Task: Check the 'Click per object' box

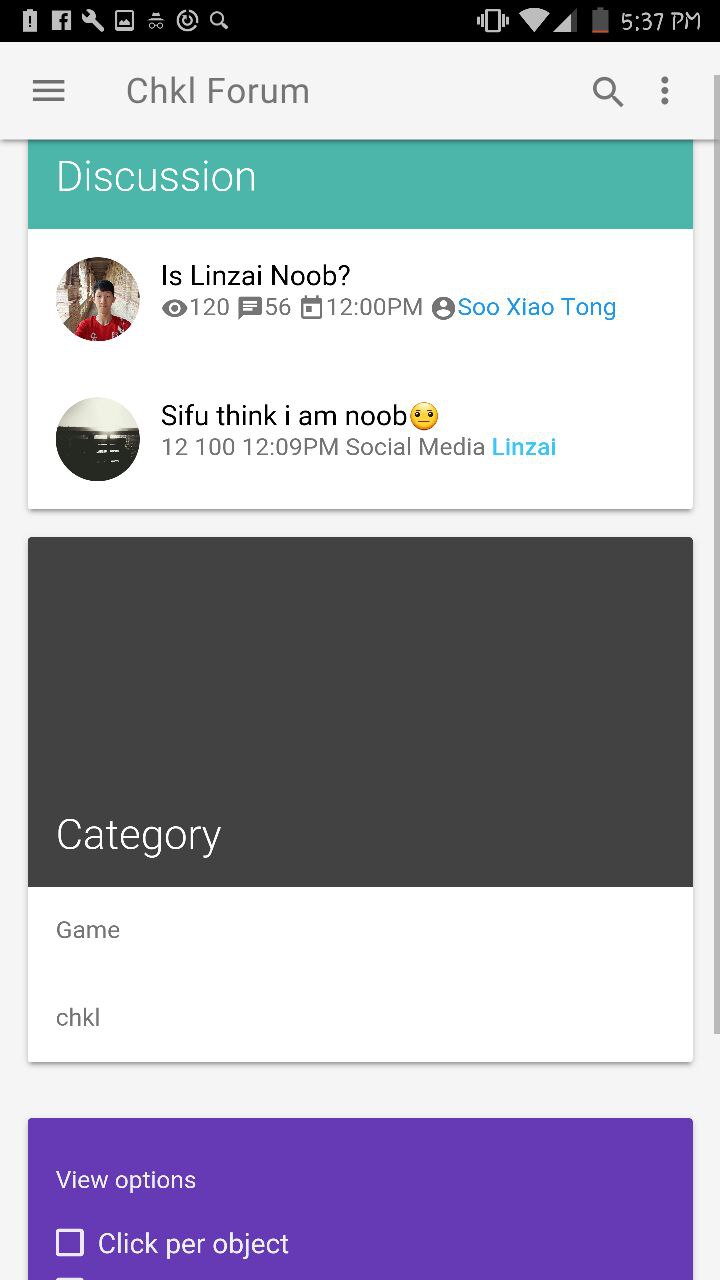Action: [x=70, y=1243]
